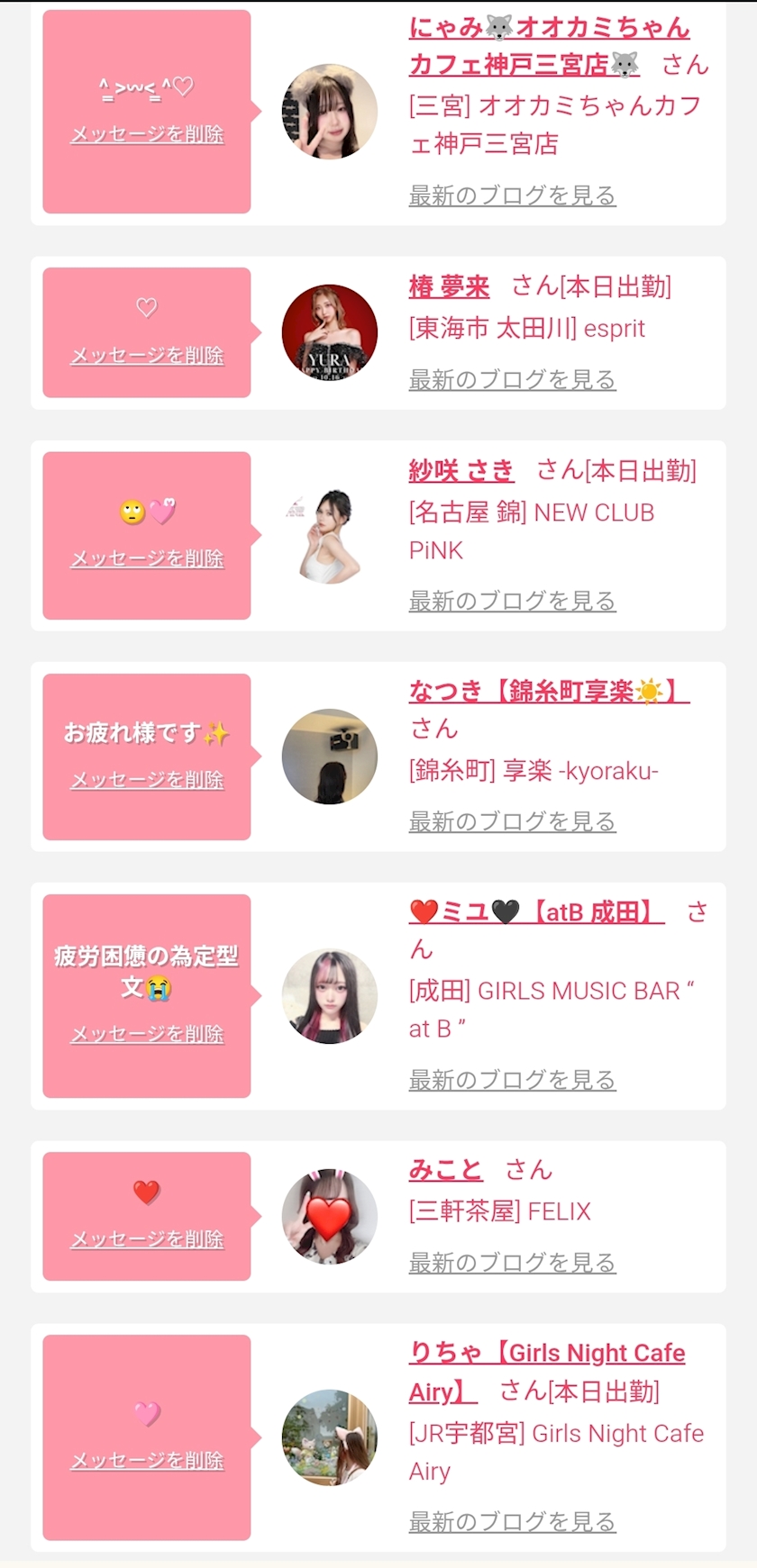Delete the 疲労困憊の為定型文 message
The width and height of the screenshot is (757, 1568).
point(148,1035)
